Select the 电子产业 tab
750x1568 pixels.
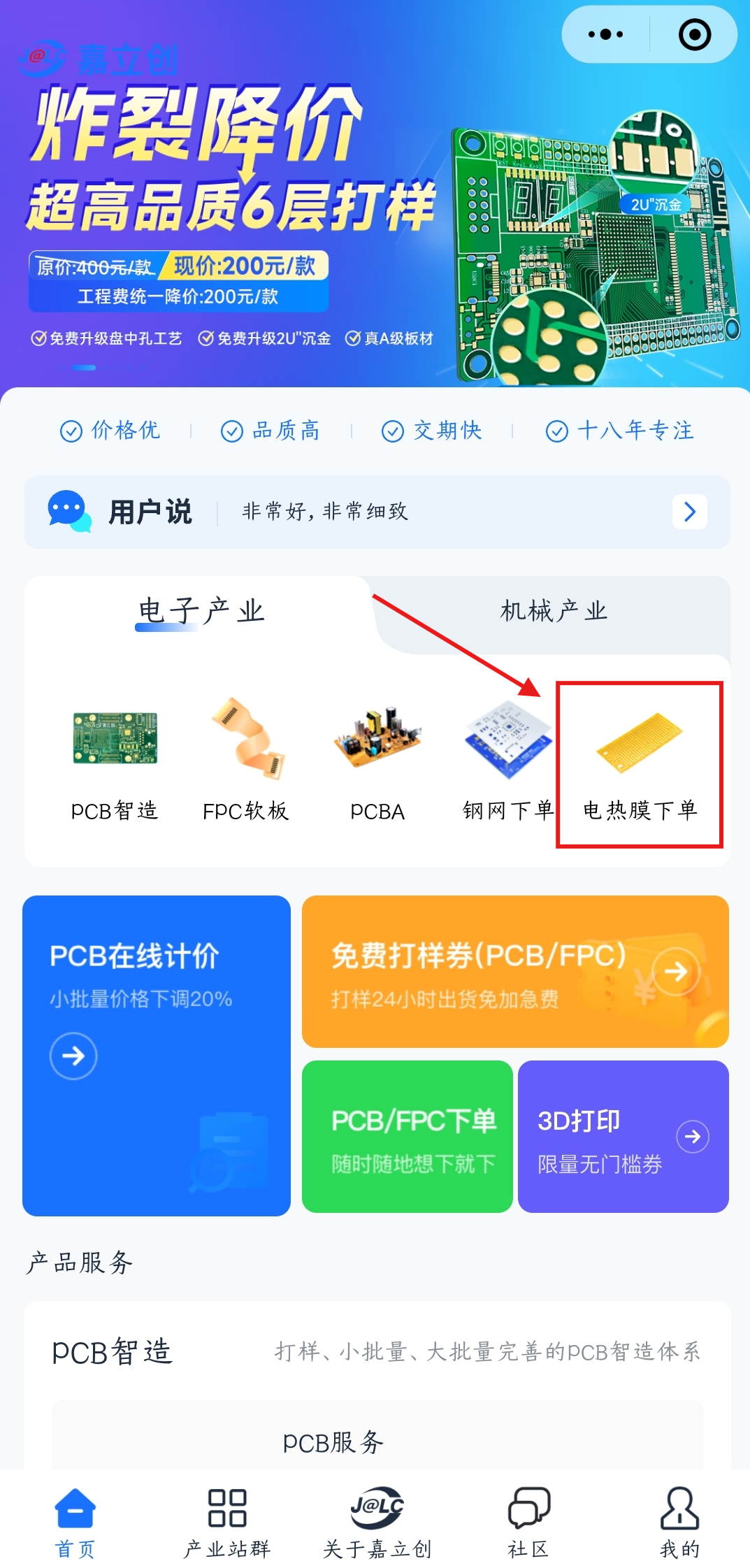pos(201,611)
